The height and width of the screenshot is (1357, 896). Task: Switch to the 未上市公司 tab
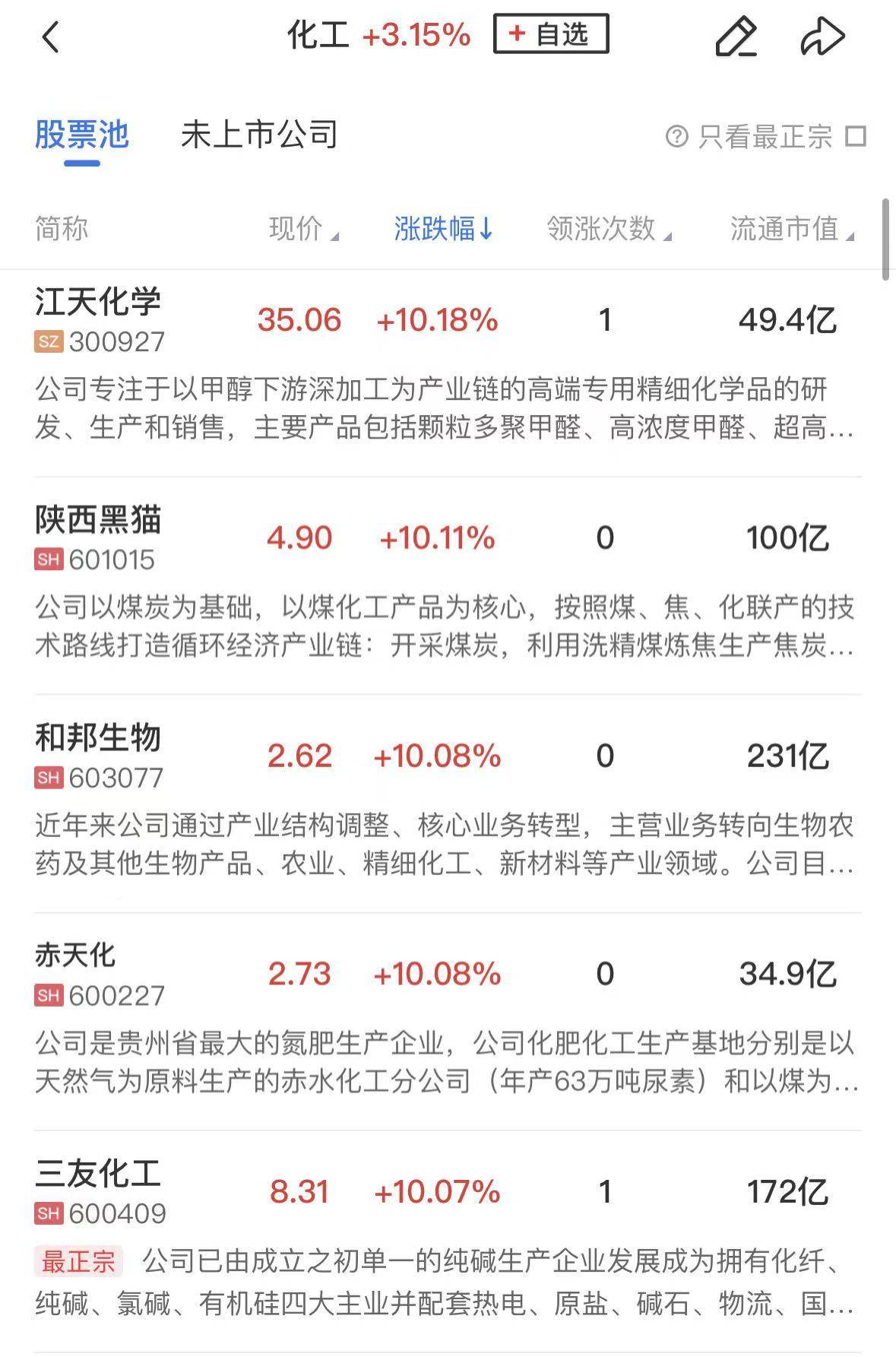tap(258, 133)
